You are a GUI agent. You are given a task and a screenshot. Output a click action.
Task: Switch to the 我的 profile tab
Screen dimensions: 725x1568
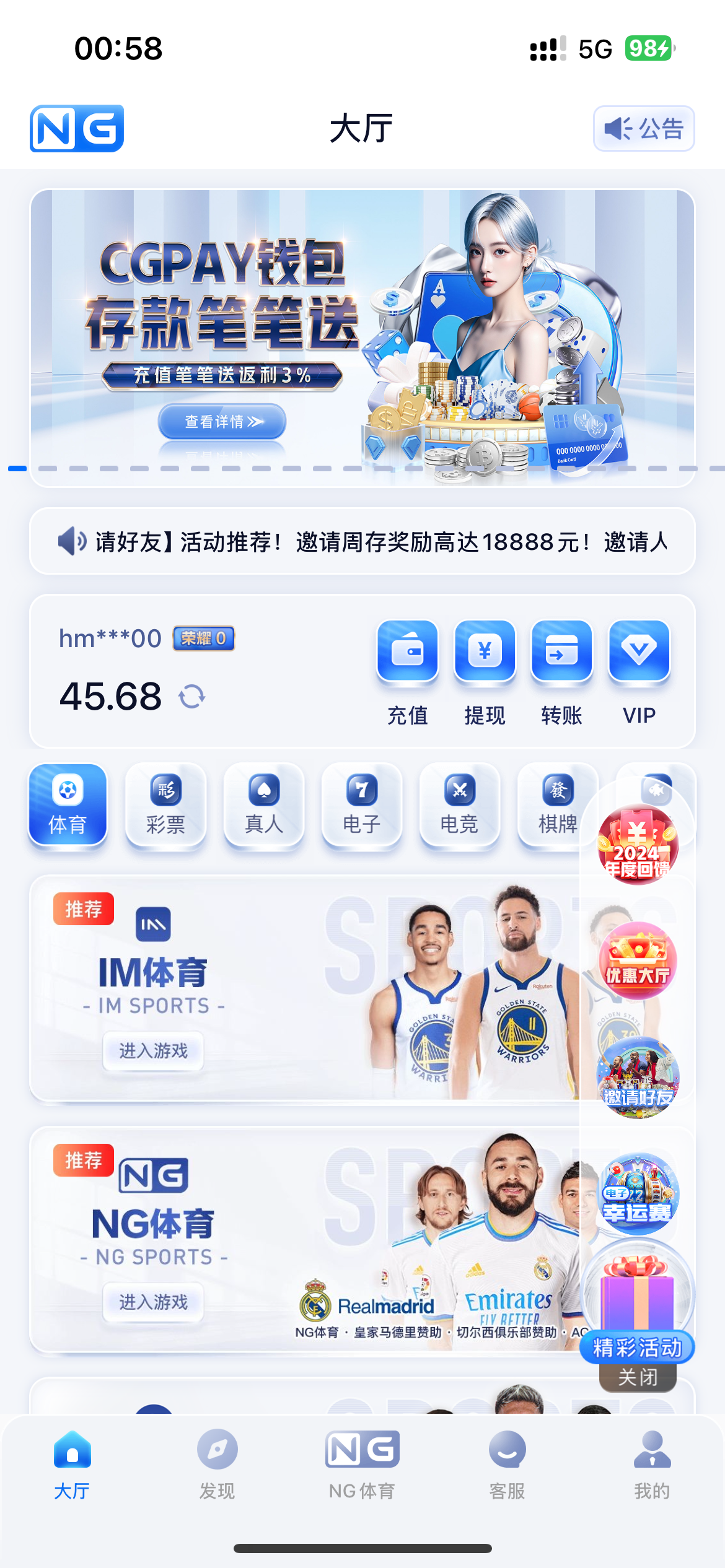[x=652, y=1464]
